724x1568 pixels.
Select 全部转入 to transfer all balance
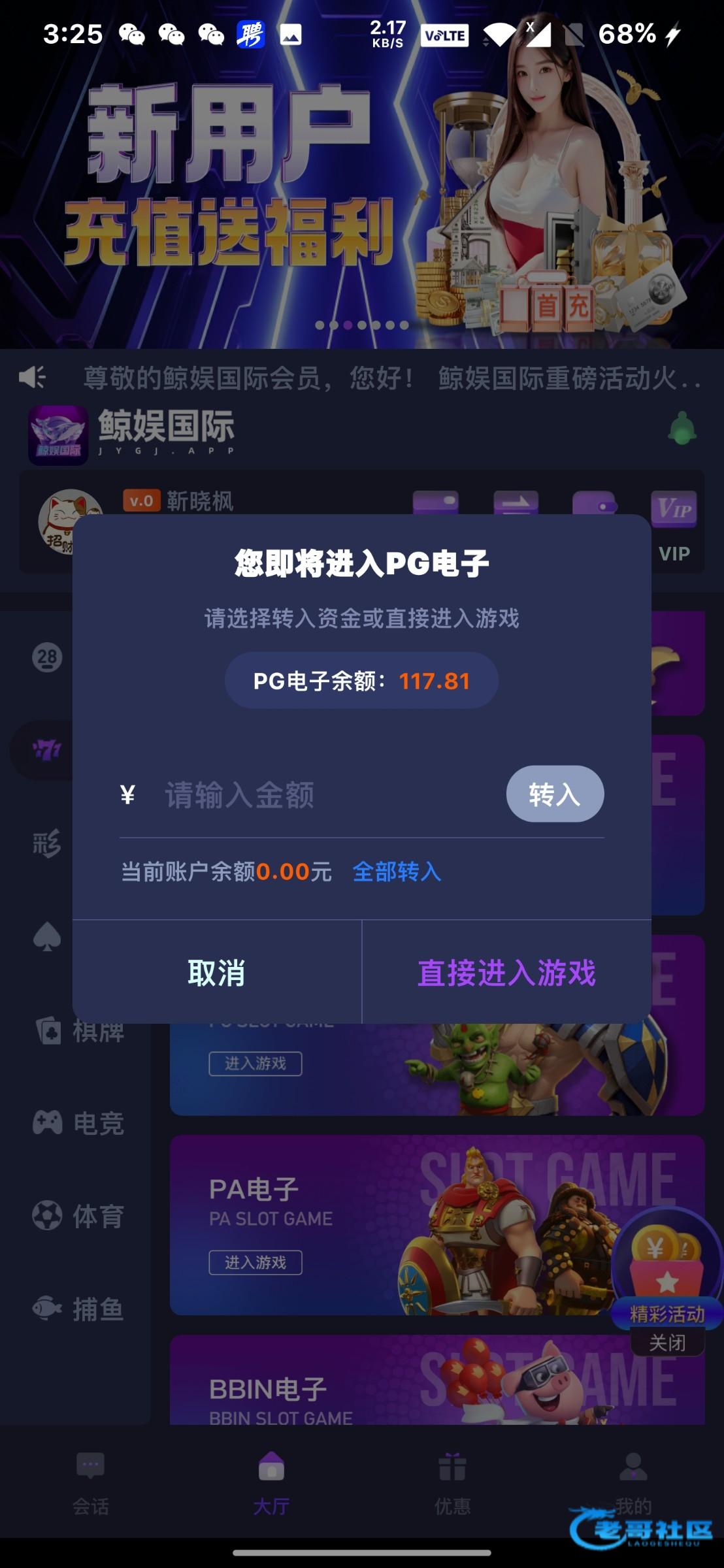click(x=397, y=872)
